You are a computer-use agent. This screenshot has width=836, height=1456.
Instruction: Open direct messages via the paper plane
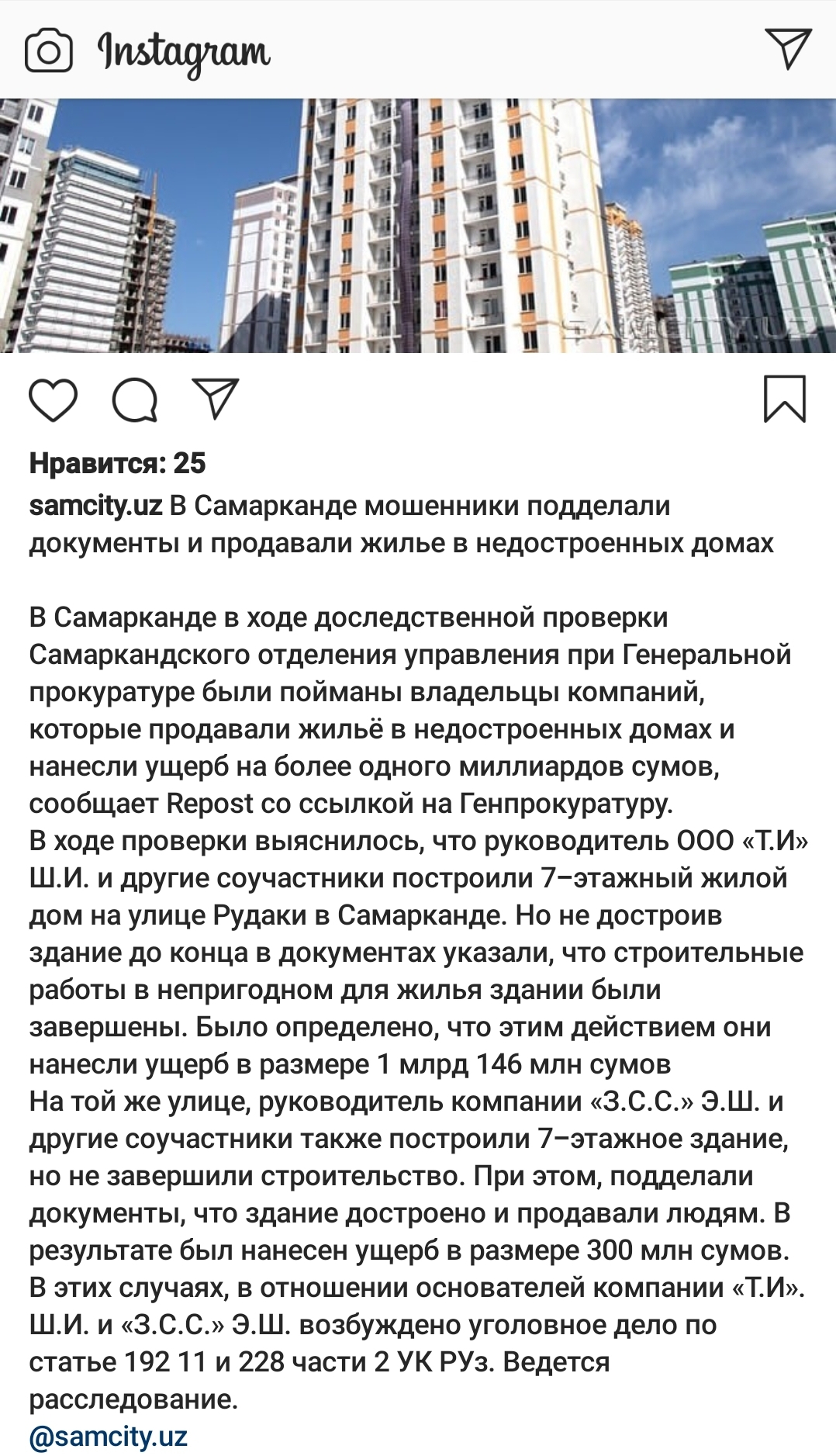pos(787,48)
